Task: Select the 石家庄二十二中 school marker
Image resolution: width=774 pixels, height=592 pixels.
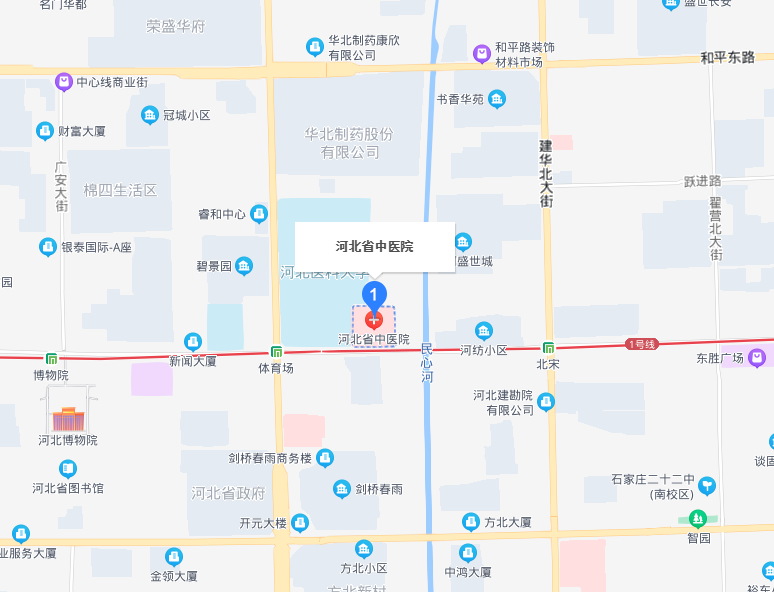Action: 708,486
